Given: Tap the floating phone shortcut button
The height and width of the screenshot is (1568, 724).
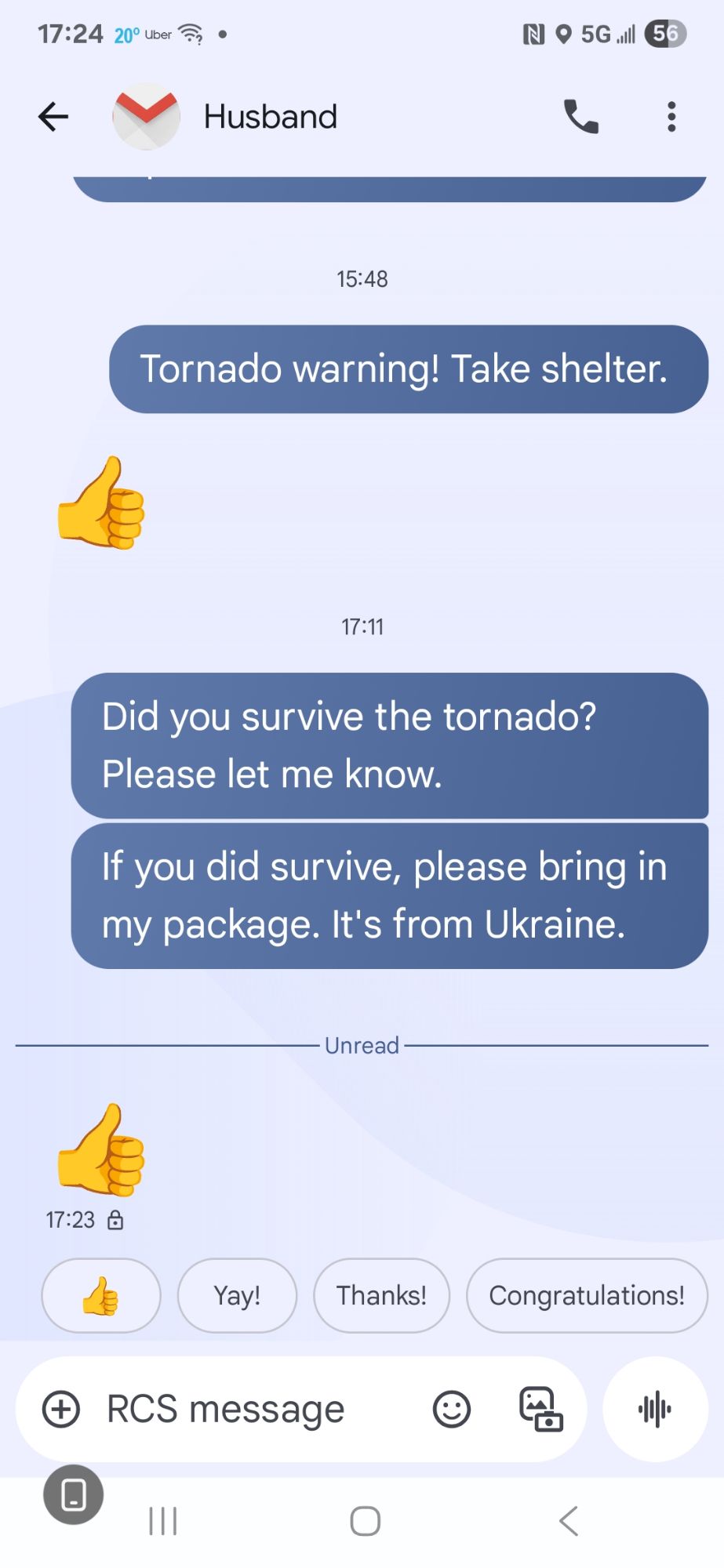Looking at the screenshot, I should tap(73, 1494).
